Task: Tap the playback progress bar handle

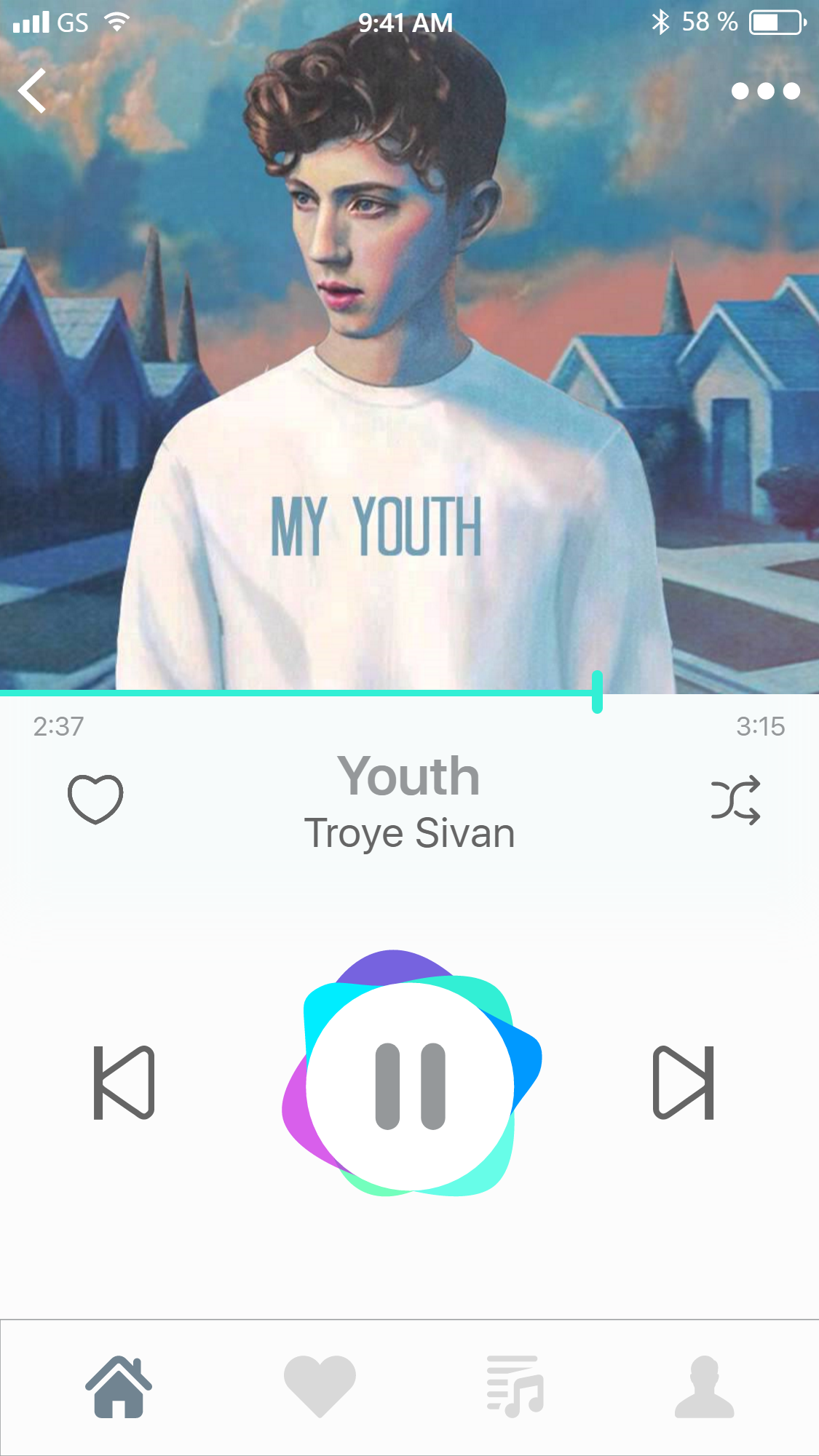Action: coord(597,692)
